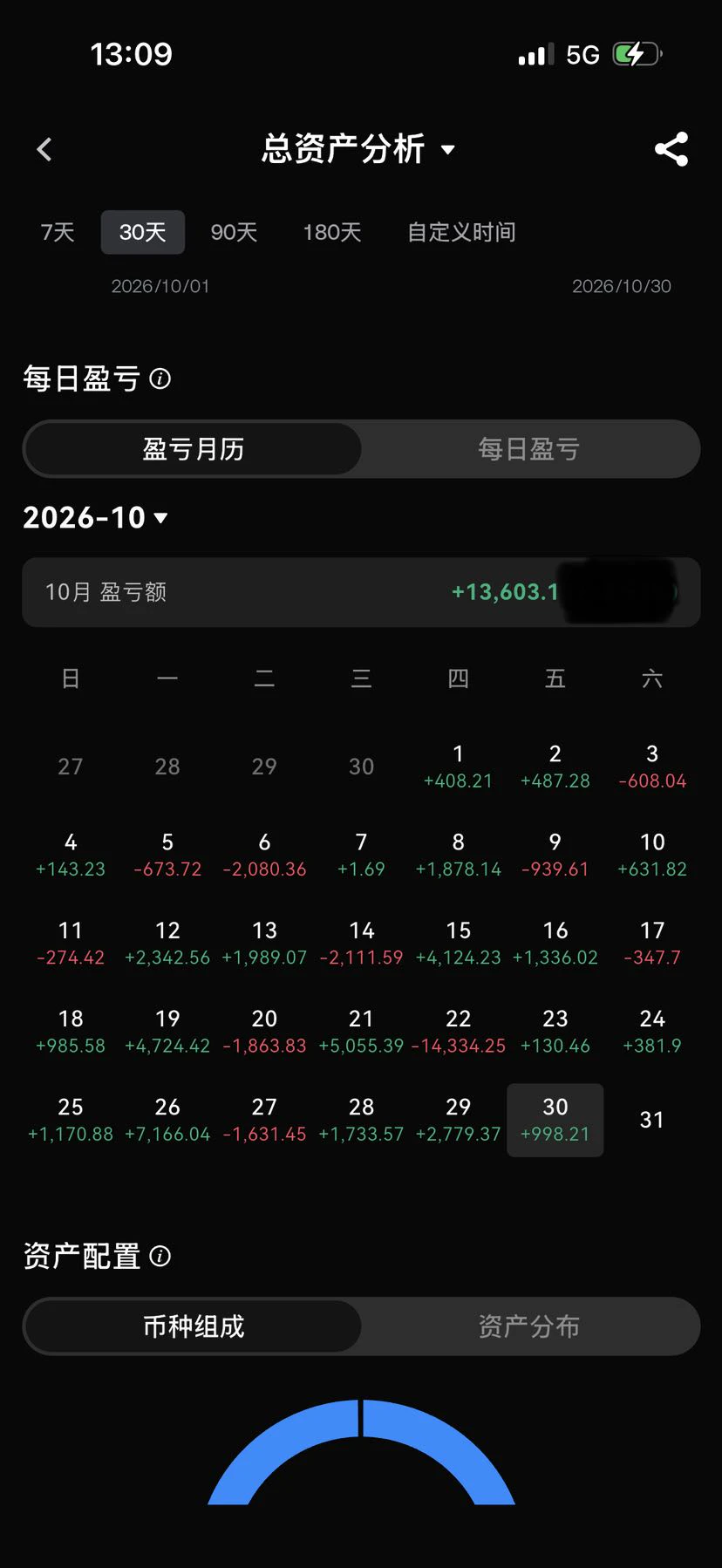Select calendar day 26 with +7,166.04
Viewport: 722px width, 1568px height.
tap(167, 1120)
